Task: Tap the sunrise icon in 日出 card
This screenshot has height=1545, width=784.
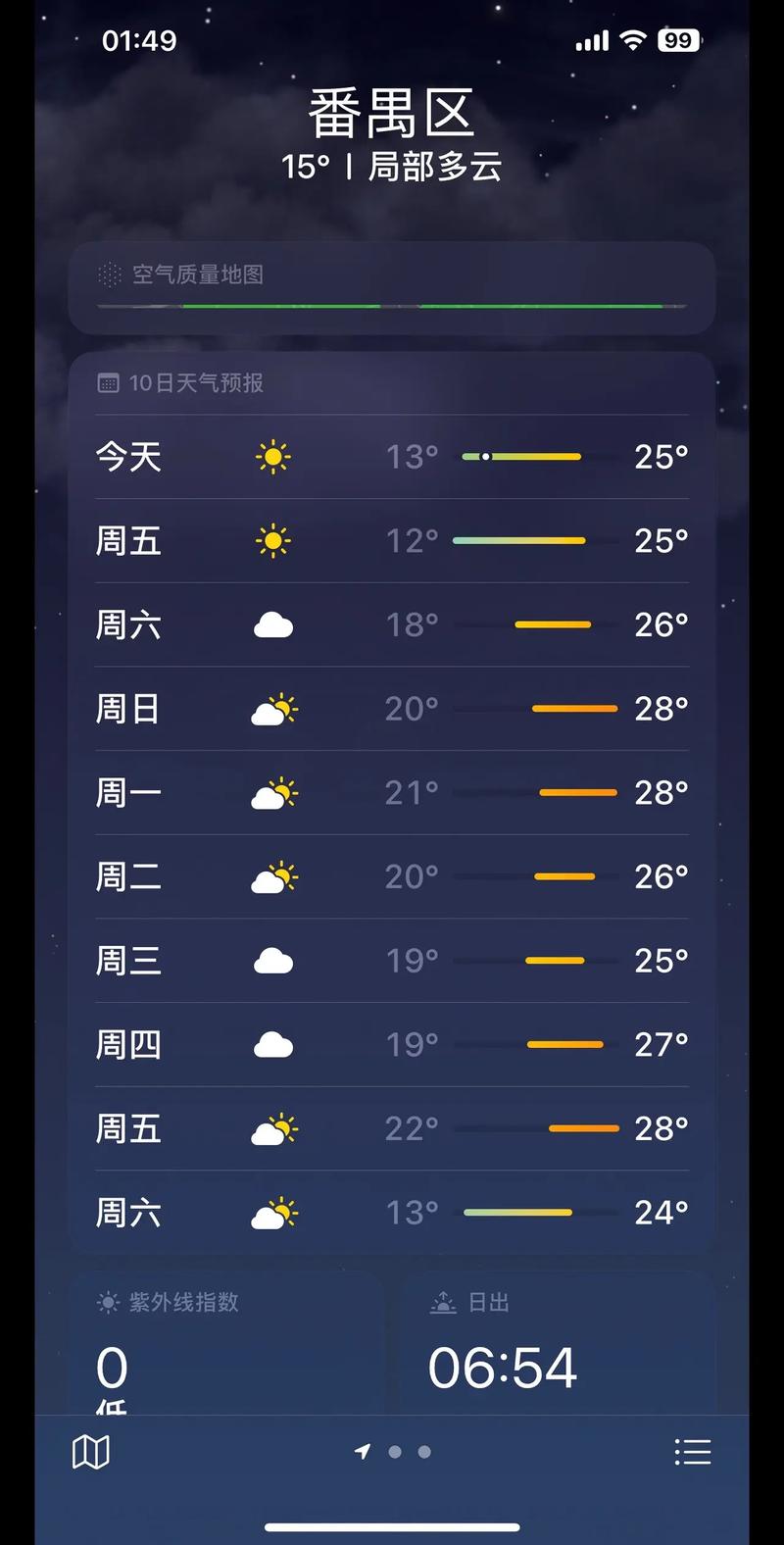Action: [444, 1302]
